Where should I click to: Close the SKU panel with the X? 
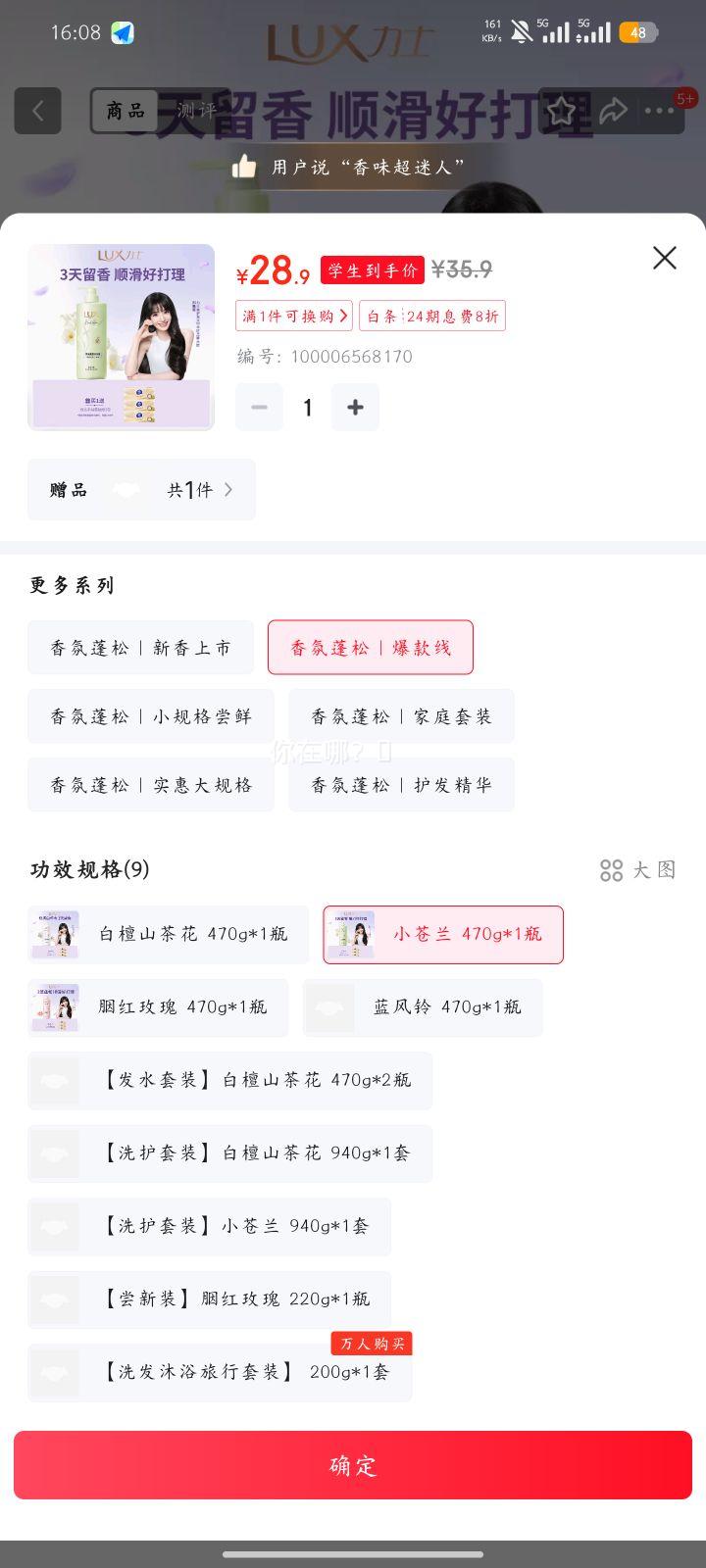tap(664, 258)
